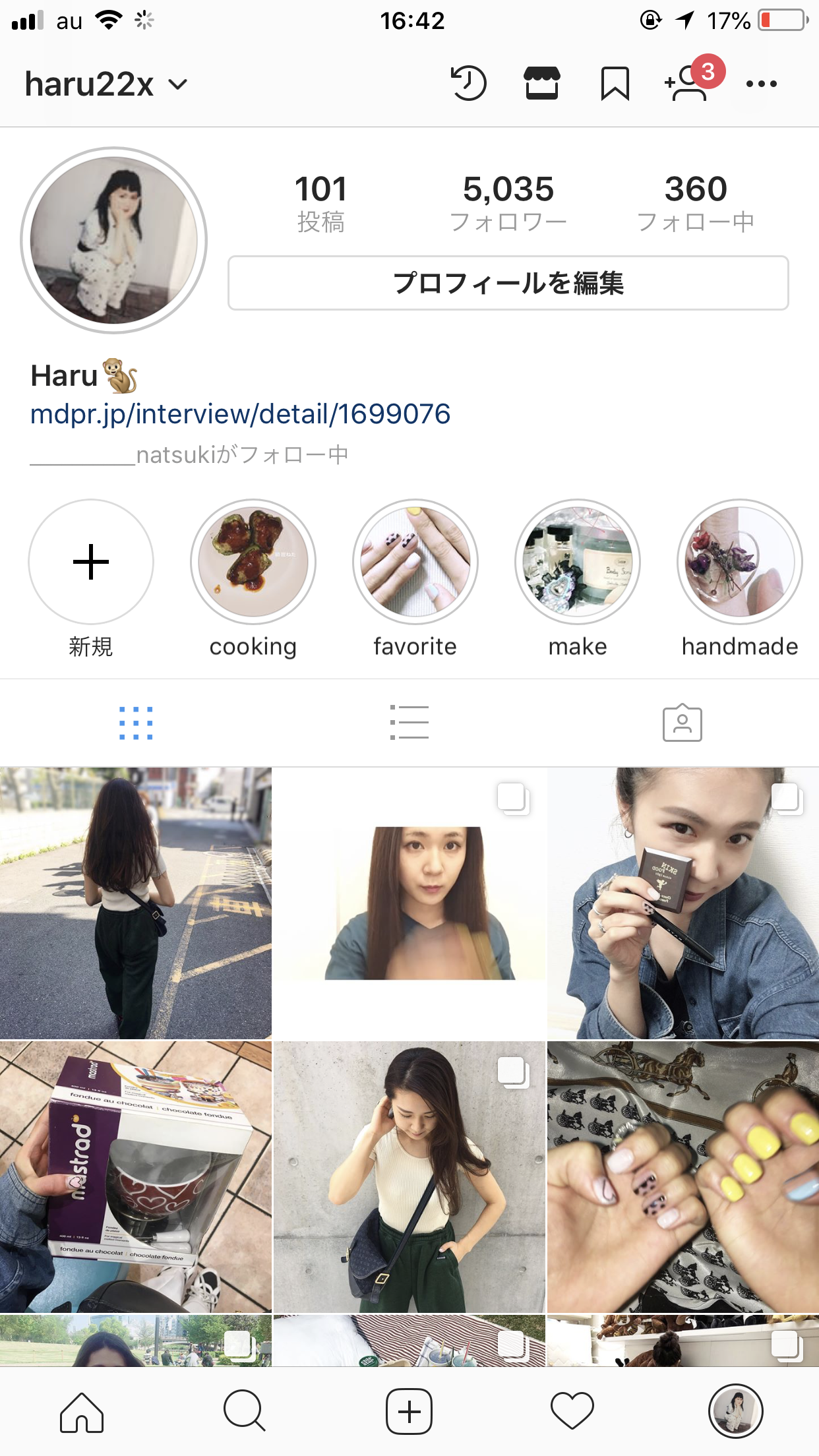This screenshot has height=1456, width=819.
Task: Open the favorite highlight
Action: tap(415, 562)
